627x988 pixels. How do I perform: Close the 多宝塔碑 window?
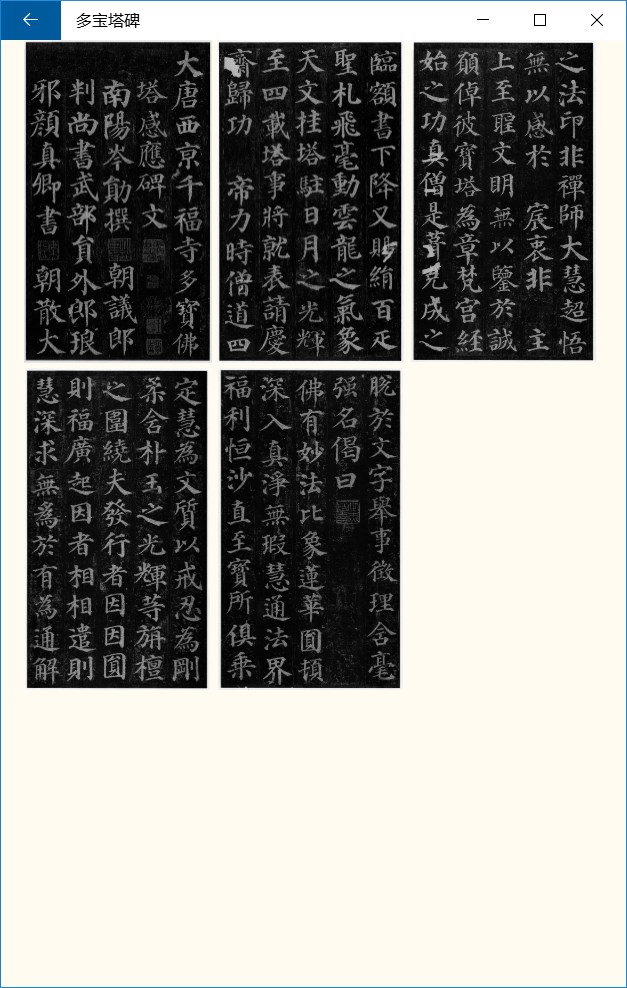point(597,20)
